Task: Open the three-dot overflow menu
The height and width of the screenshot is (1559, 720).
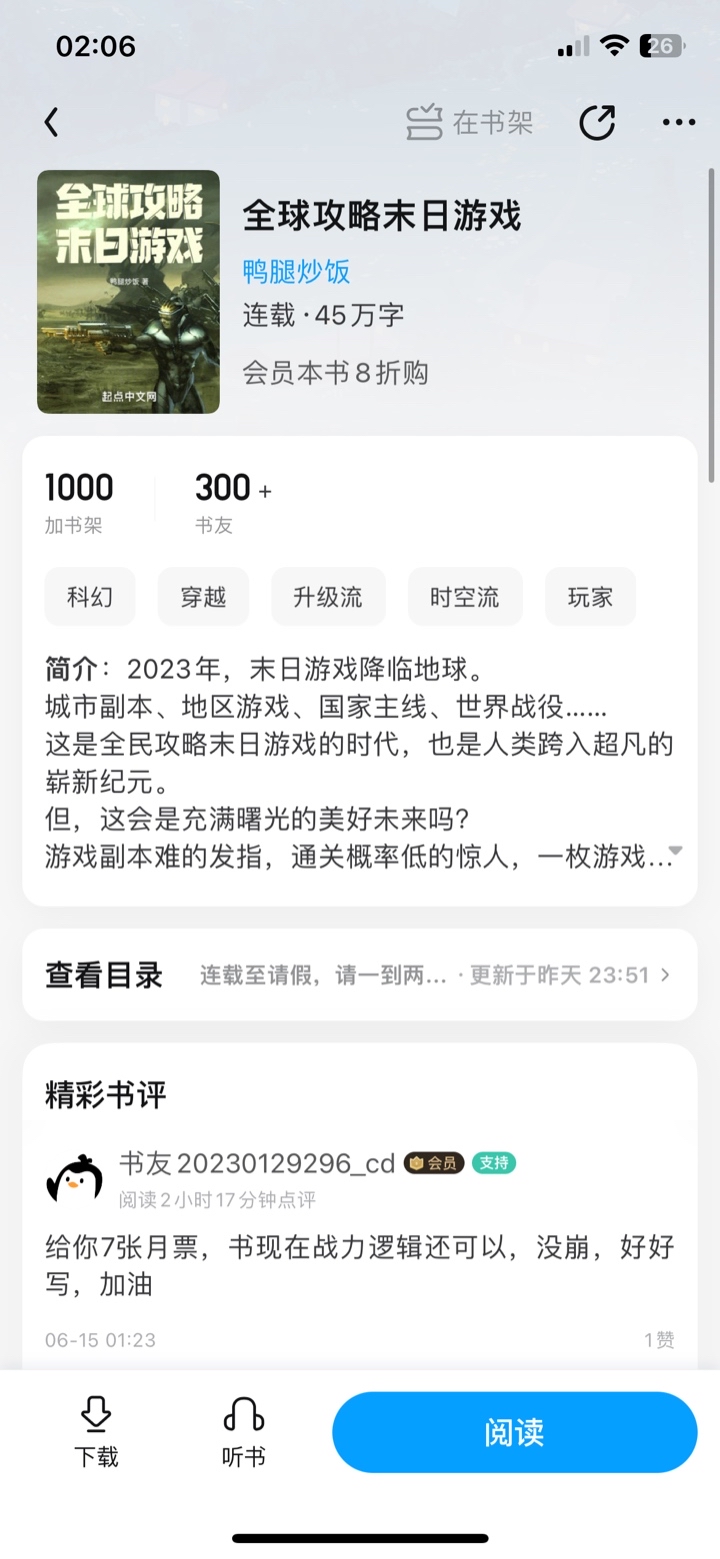Action: click(x=679, y=123)
